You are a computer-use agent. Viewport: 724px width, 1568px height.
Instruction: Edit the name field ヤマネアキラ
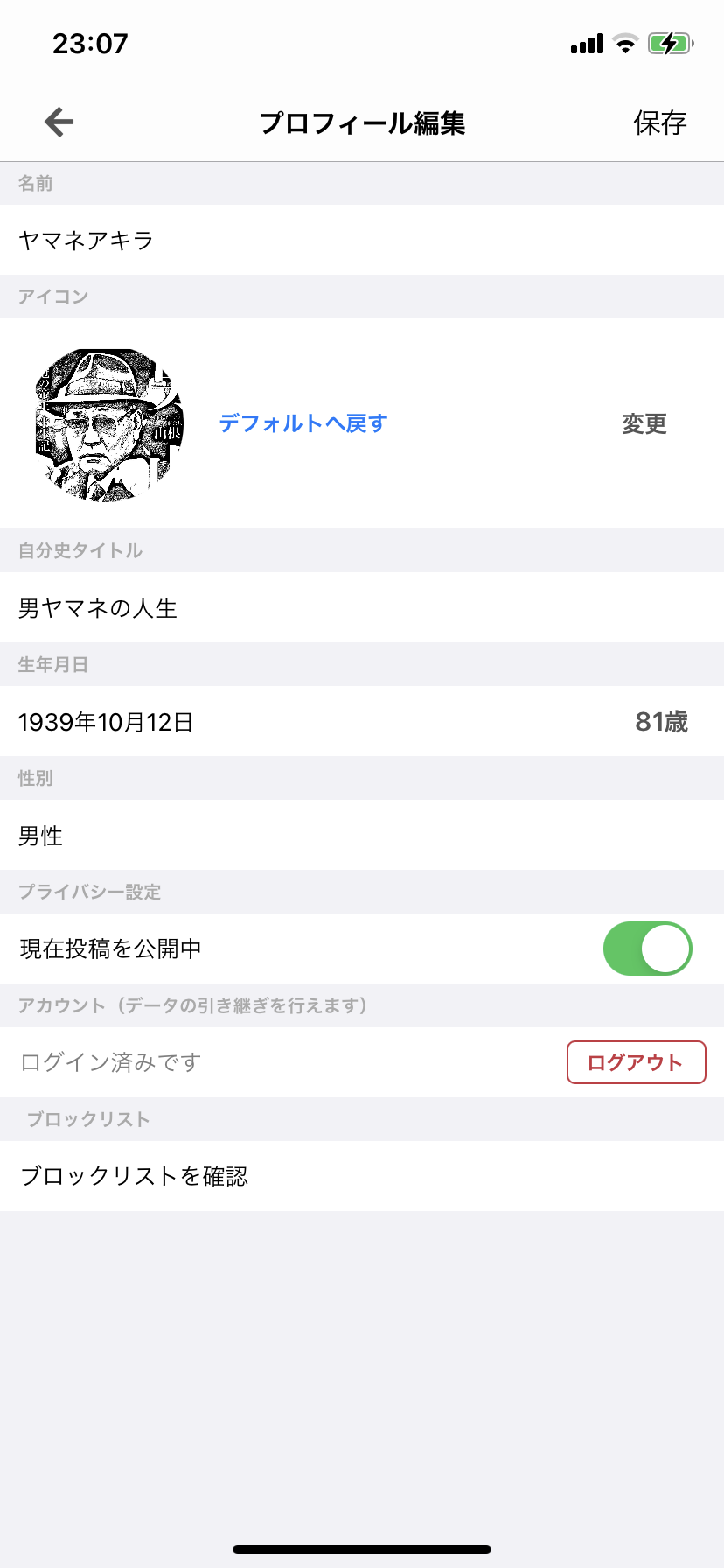click(84, 240)
